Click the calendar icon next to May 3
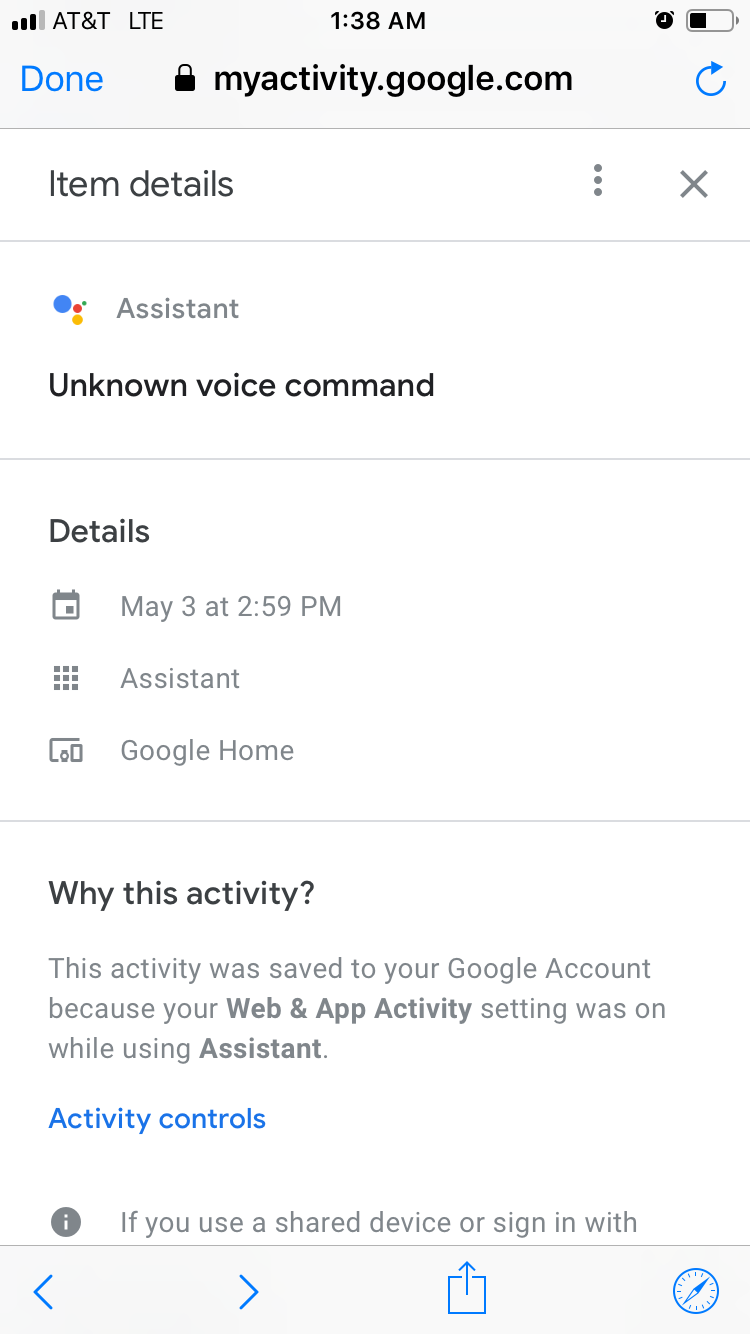 (x=66, y=606)
